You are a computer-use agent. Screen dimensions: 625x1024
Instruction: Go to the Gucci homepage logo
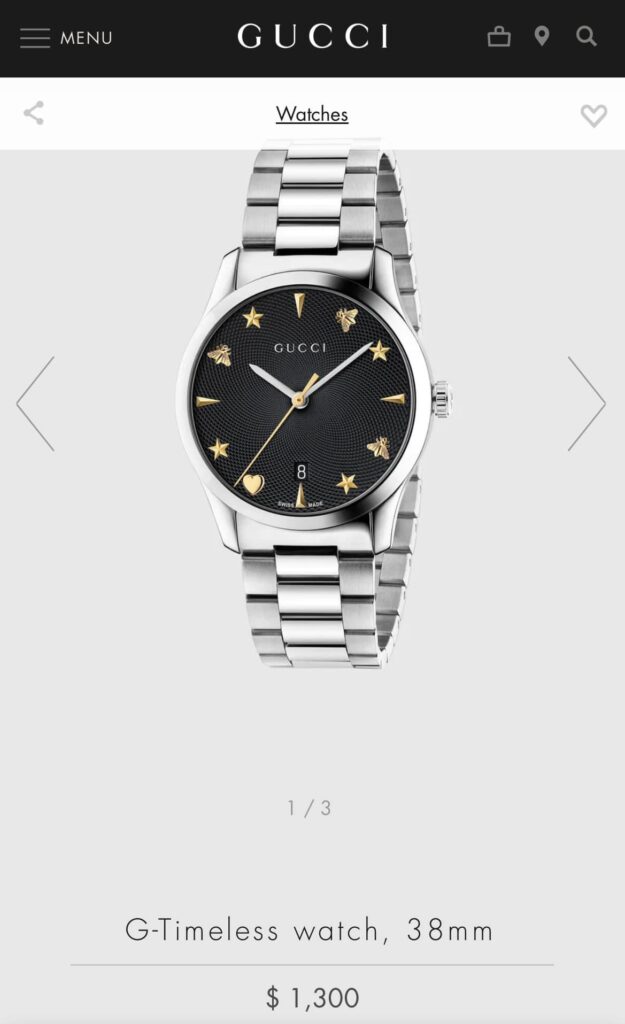(x=313, y=38)
